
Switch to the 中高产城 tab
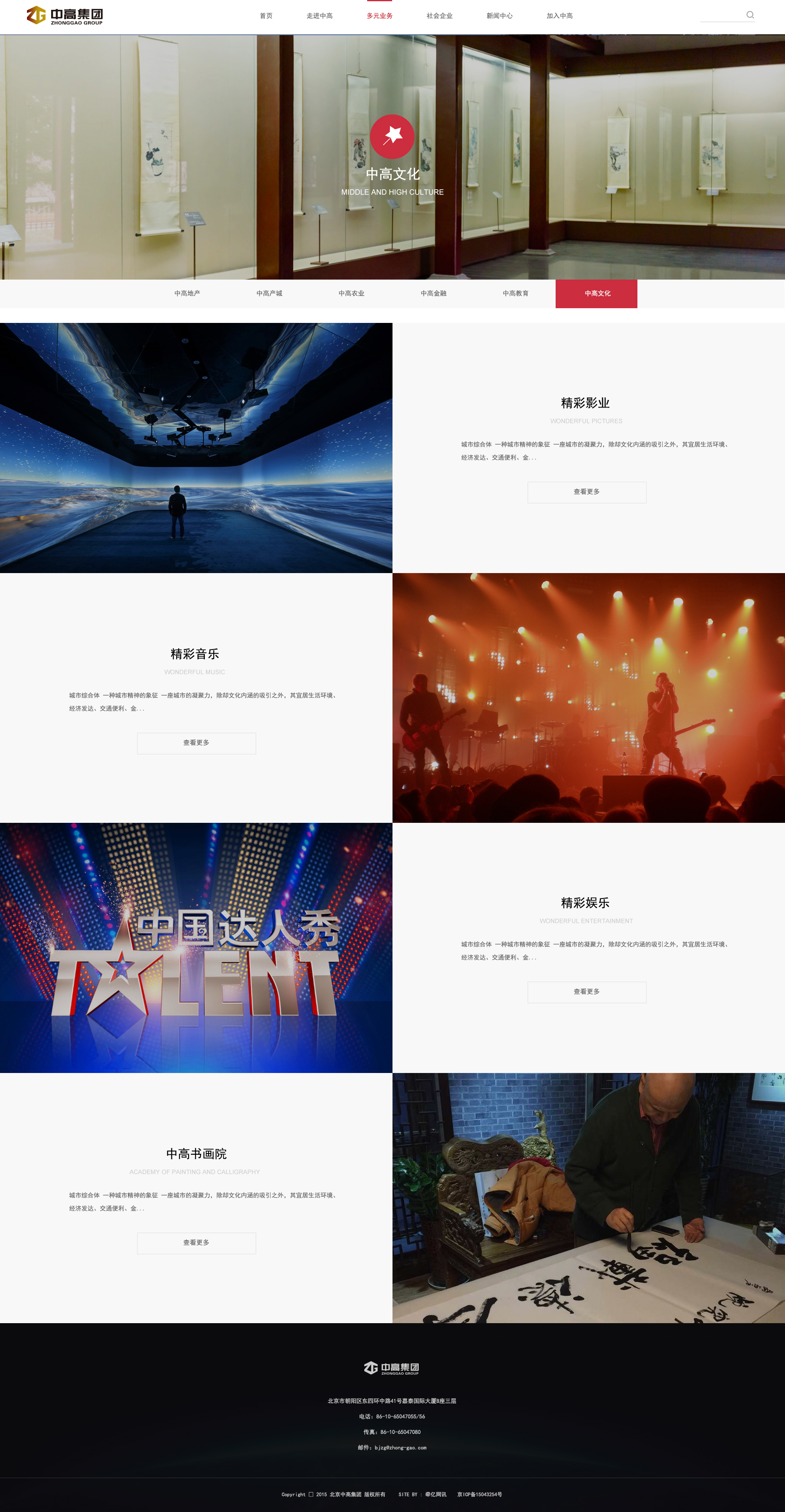pos(269,293)
